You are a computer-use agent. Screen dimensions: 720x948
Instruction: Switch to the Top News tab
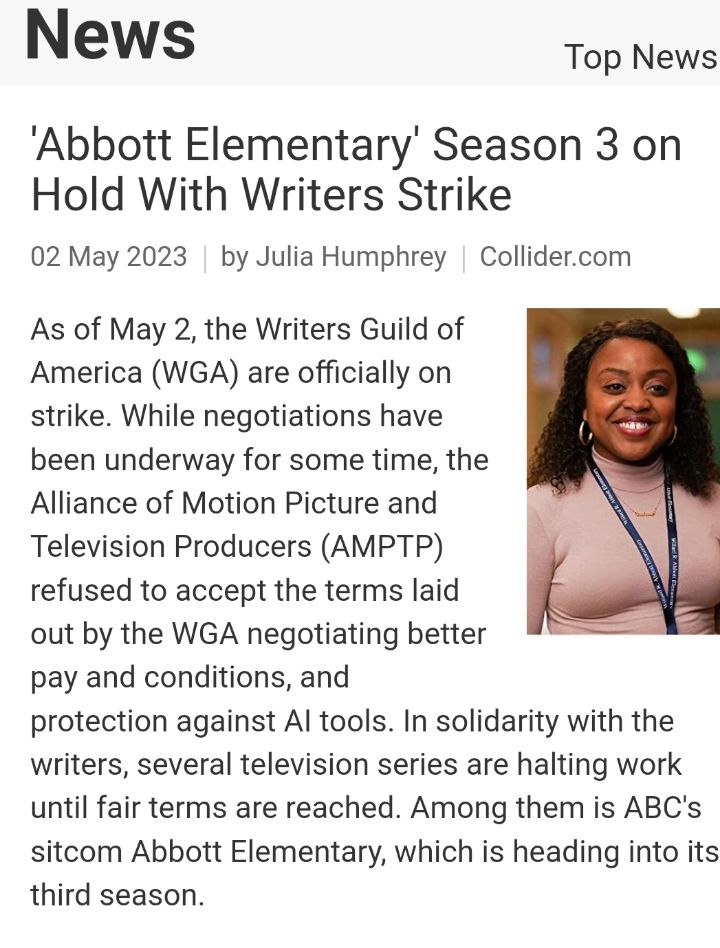point(641,58)
